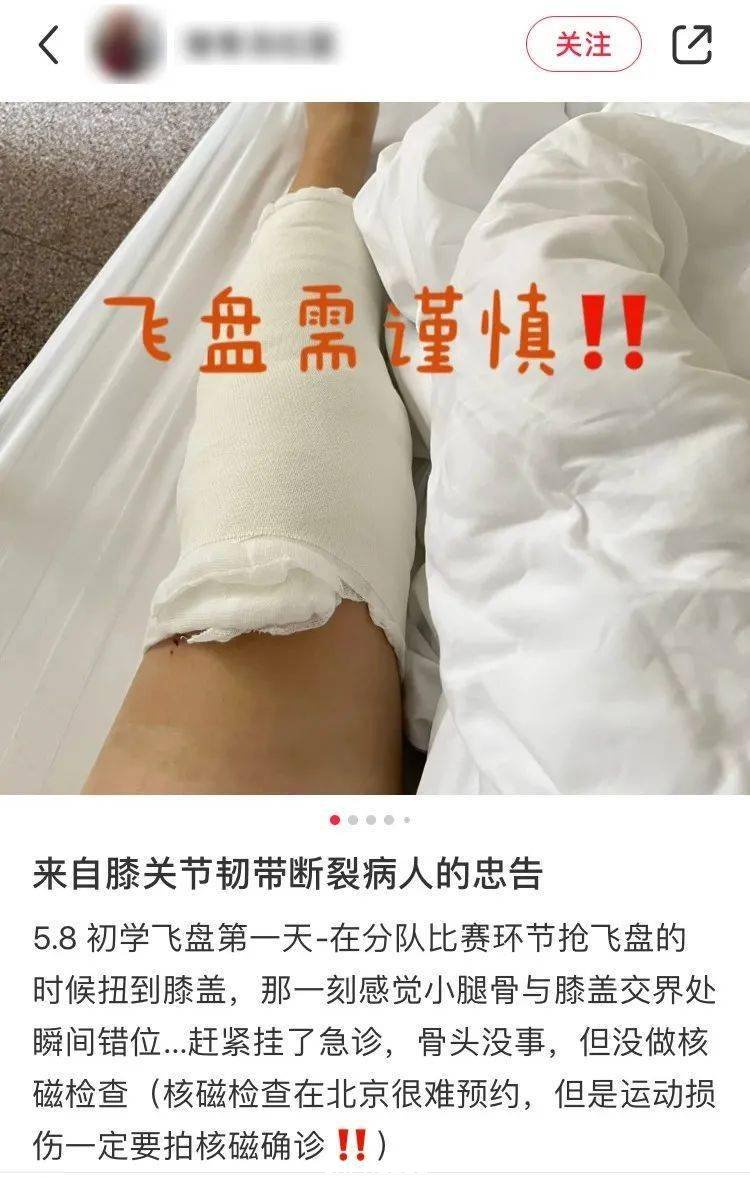Share this post via the share icon
Image resolution: width=750 pixels, height=1178 pixels.
691,45
